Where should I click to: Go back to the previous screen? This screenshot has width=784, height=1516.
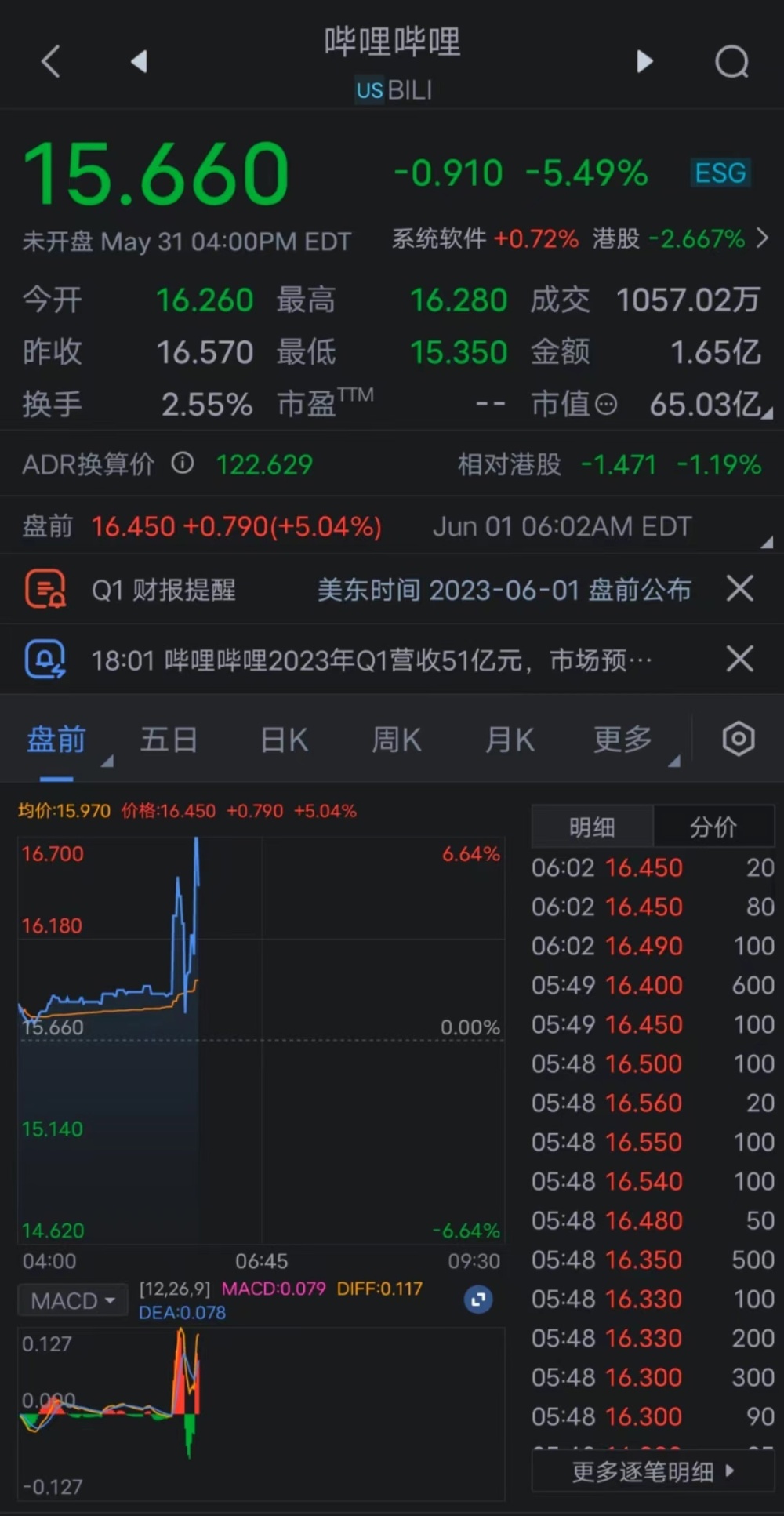point(51,61)
